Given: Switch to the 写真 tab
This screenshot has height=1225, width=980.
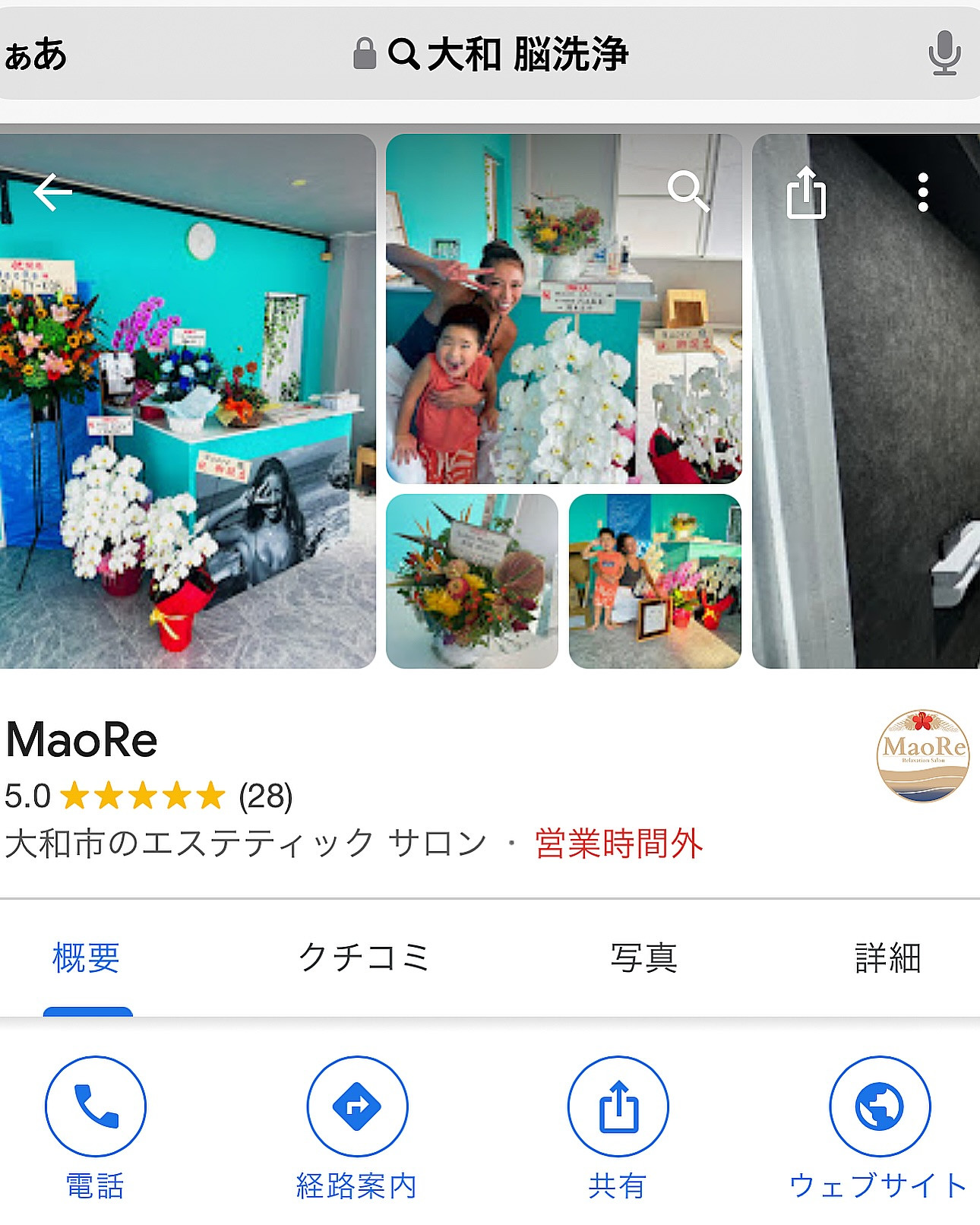Looking at the screenshot, I should pos(643,958).
